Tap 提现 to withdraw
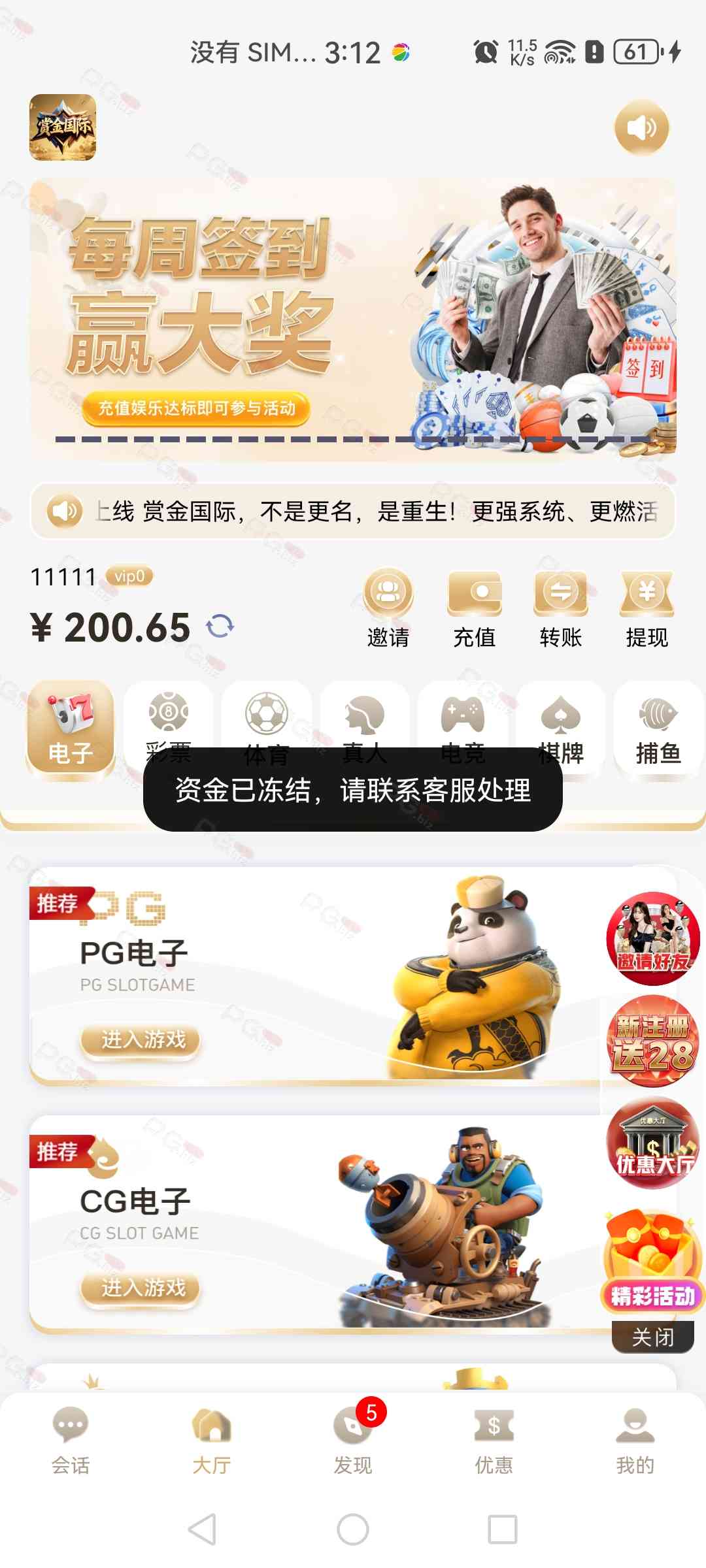Viewport: 706px width, 1568px height. pos(647,608)
